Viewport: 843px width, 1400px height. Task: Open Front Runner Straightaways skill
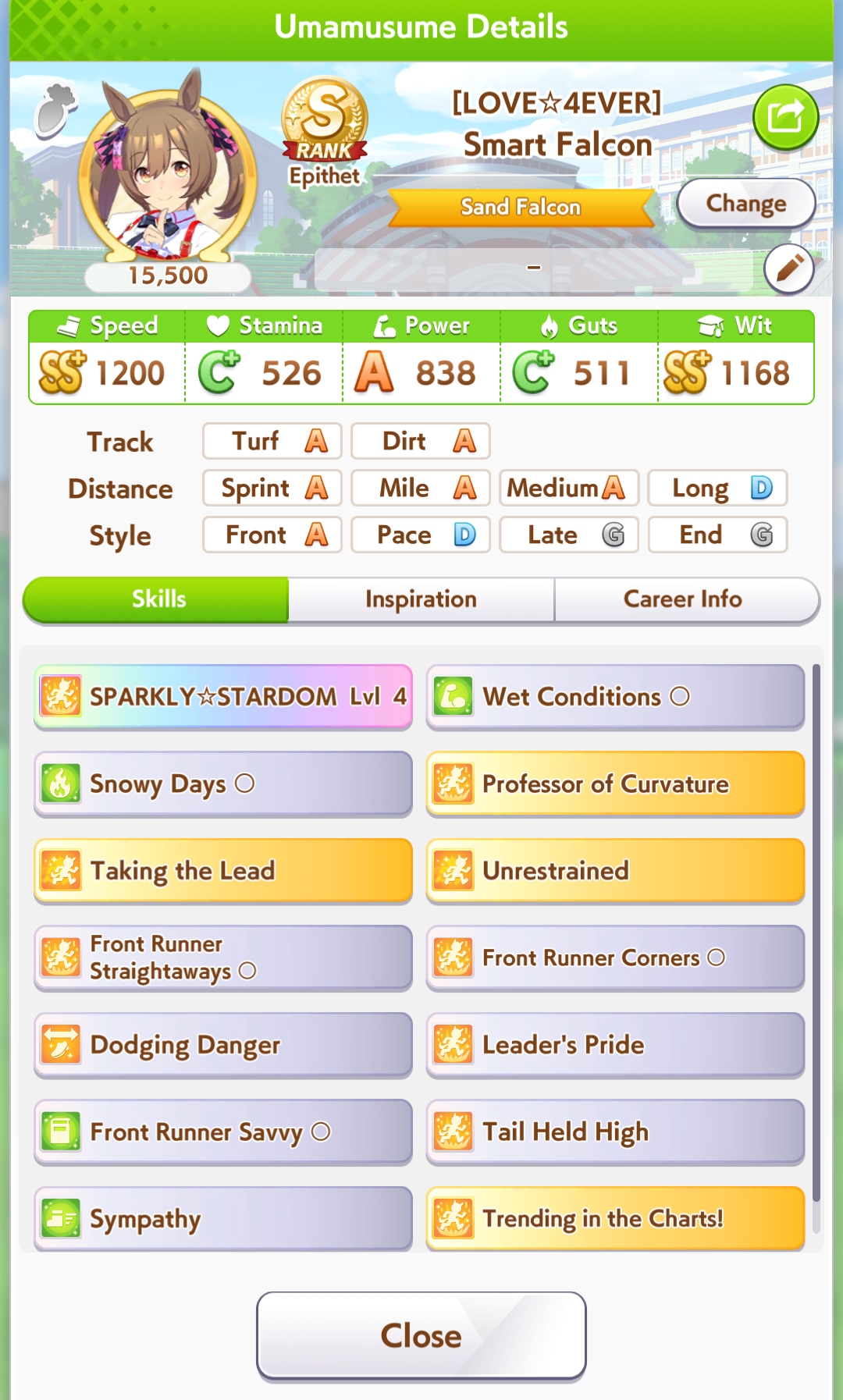point(223,958)
